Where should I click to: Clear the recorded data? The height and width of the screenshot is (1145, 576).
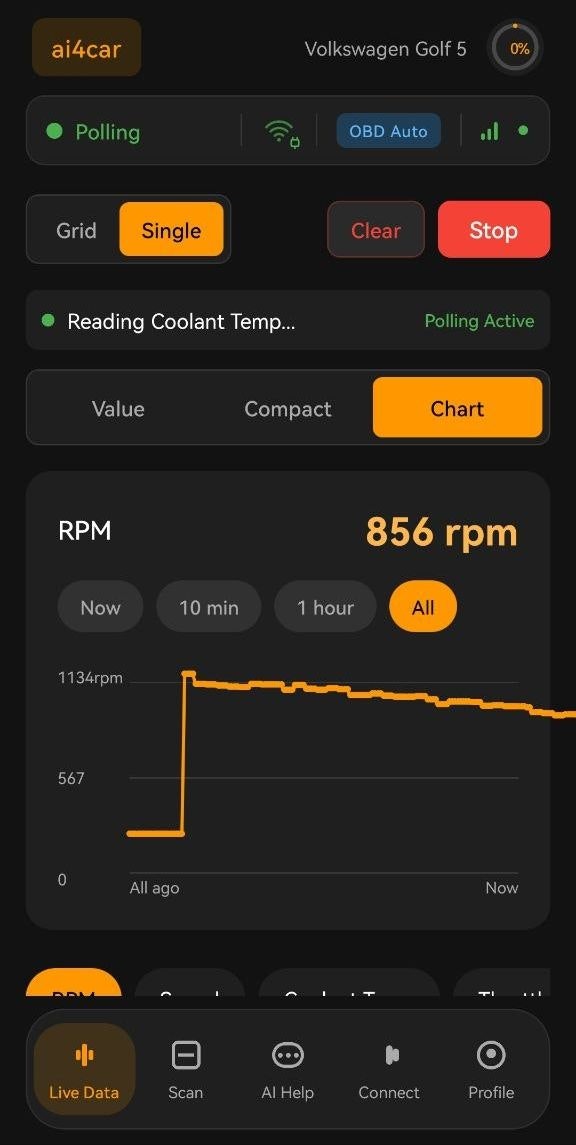[x=376, y=230]
